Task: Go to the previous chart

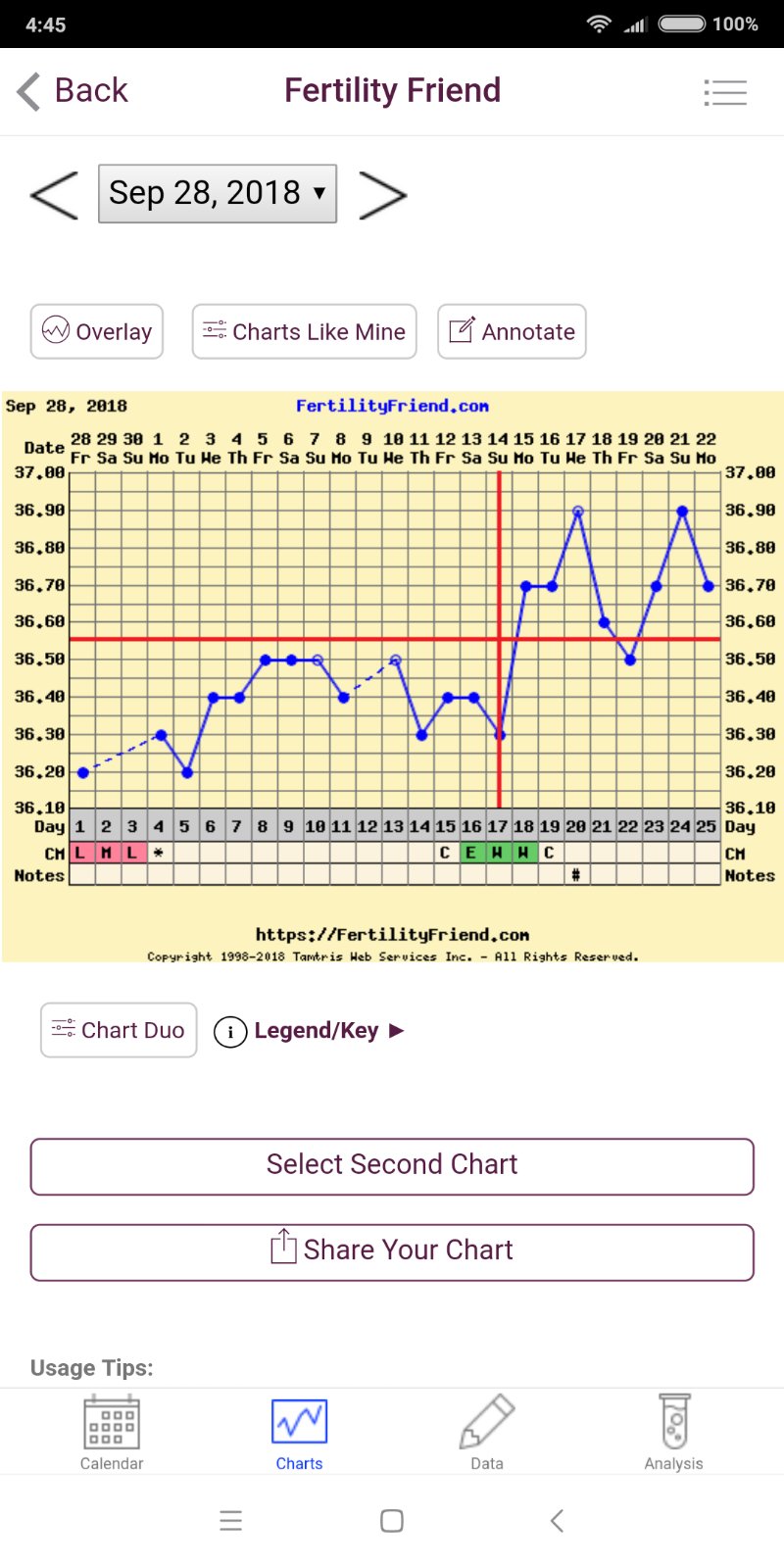Action: 55,194
